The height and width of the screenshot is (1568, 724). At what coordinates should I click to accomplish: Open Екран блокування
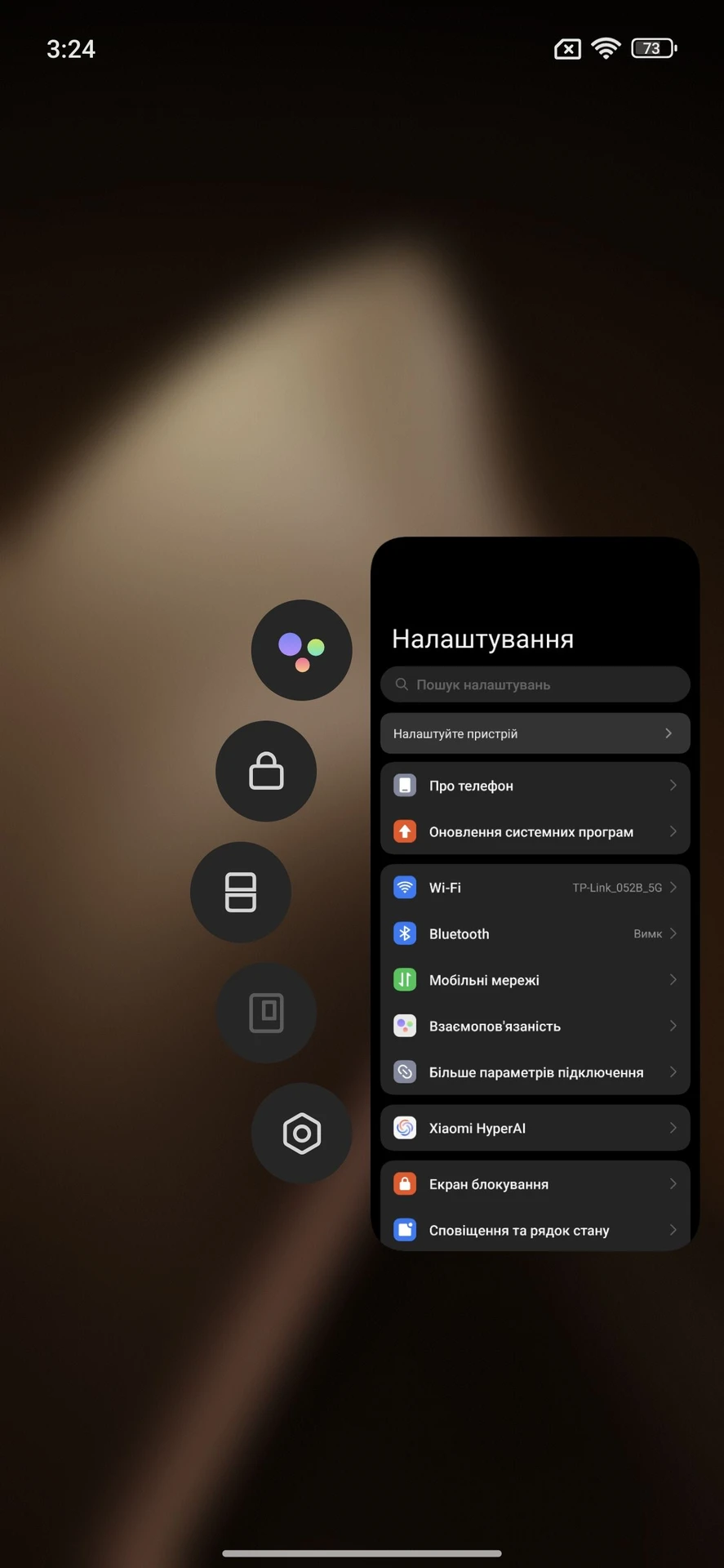[535, 1184]
